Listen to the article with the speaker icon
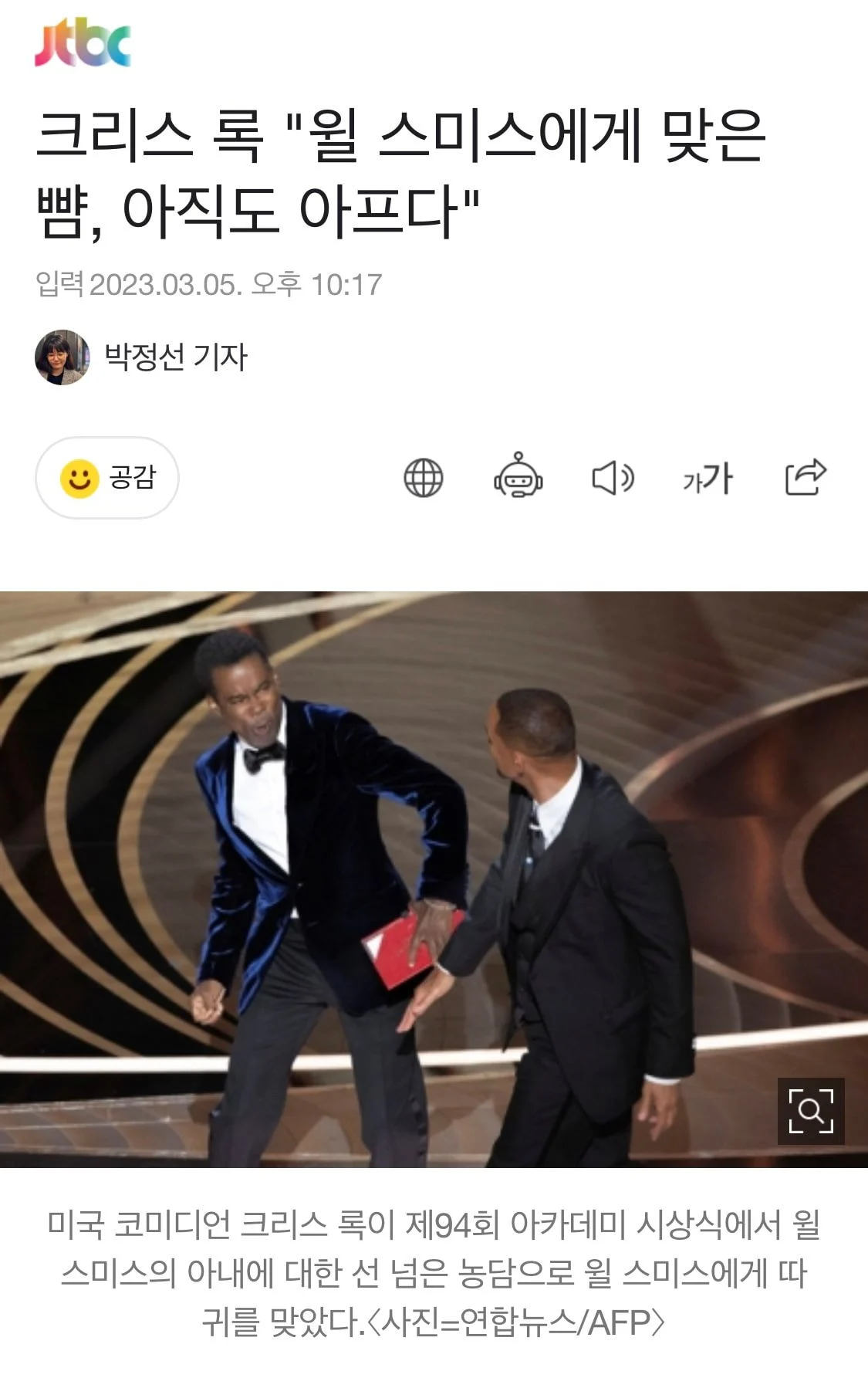This screenshot has width=868, height=1378. pos(613,478)
